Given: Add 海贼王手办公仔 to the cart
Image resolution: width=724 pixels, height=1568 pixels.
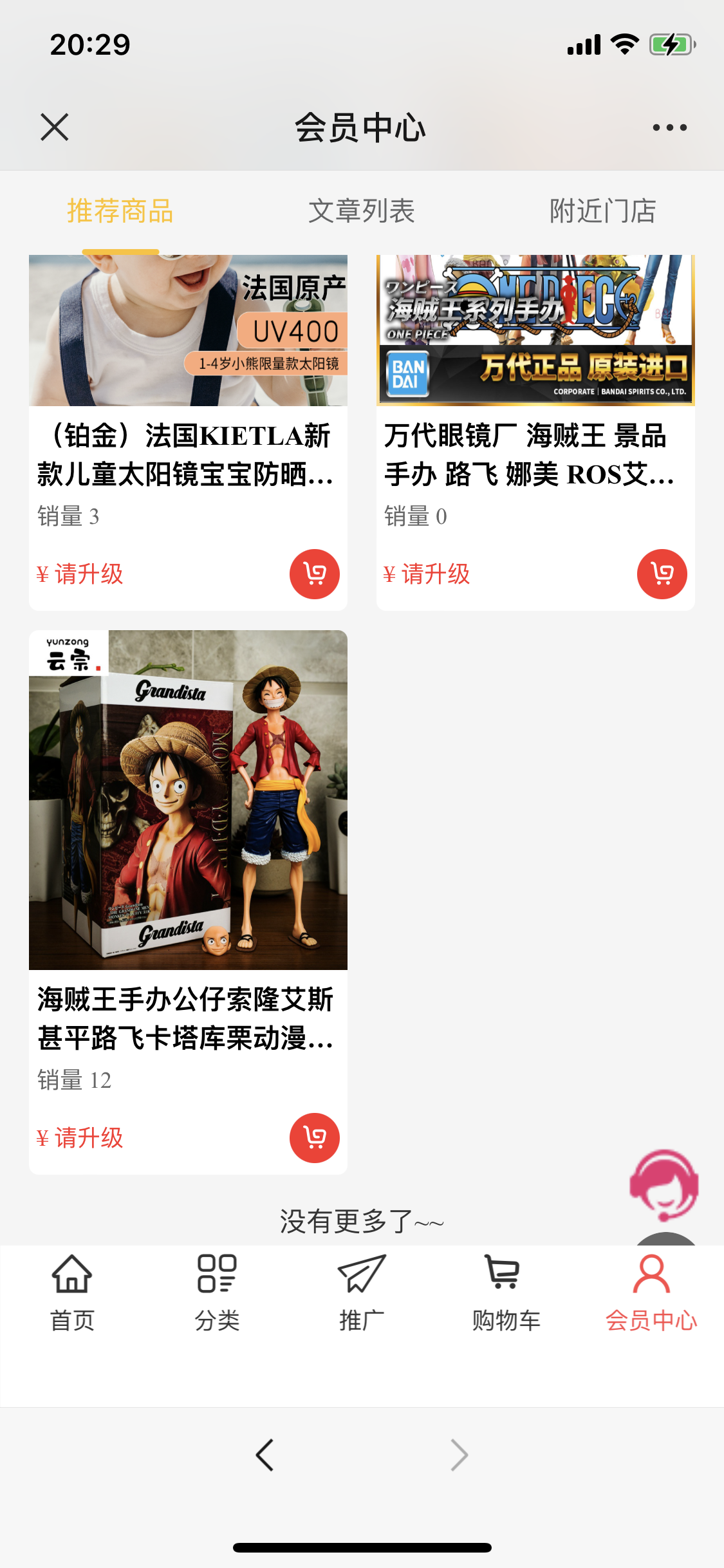Looking at the screenshot, I should coord(315,1137).
